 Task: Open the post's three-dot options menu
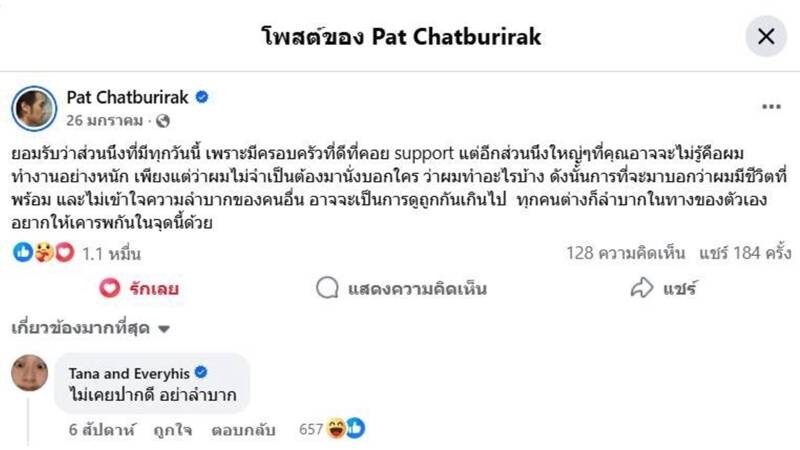pyautogui.click(x=771, y=106)
